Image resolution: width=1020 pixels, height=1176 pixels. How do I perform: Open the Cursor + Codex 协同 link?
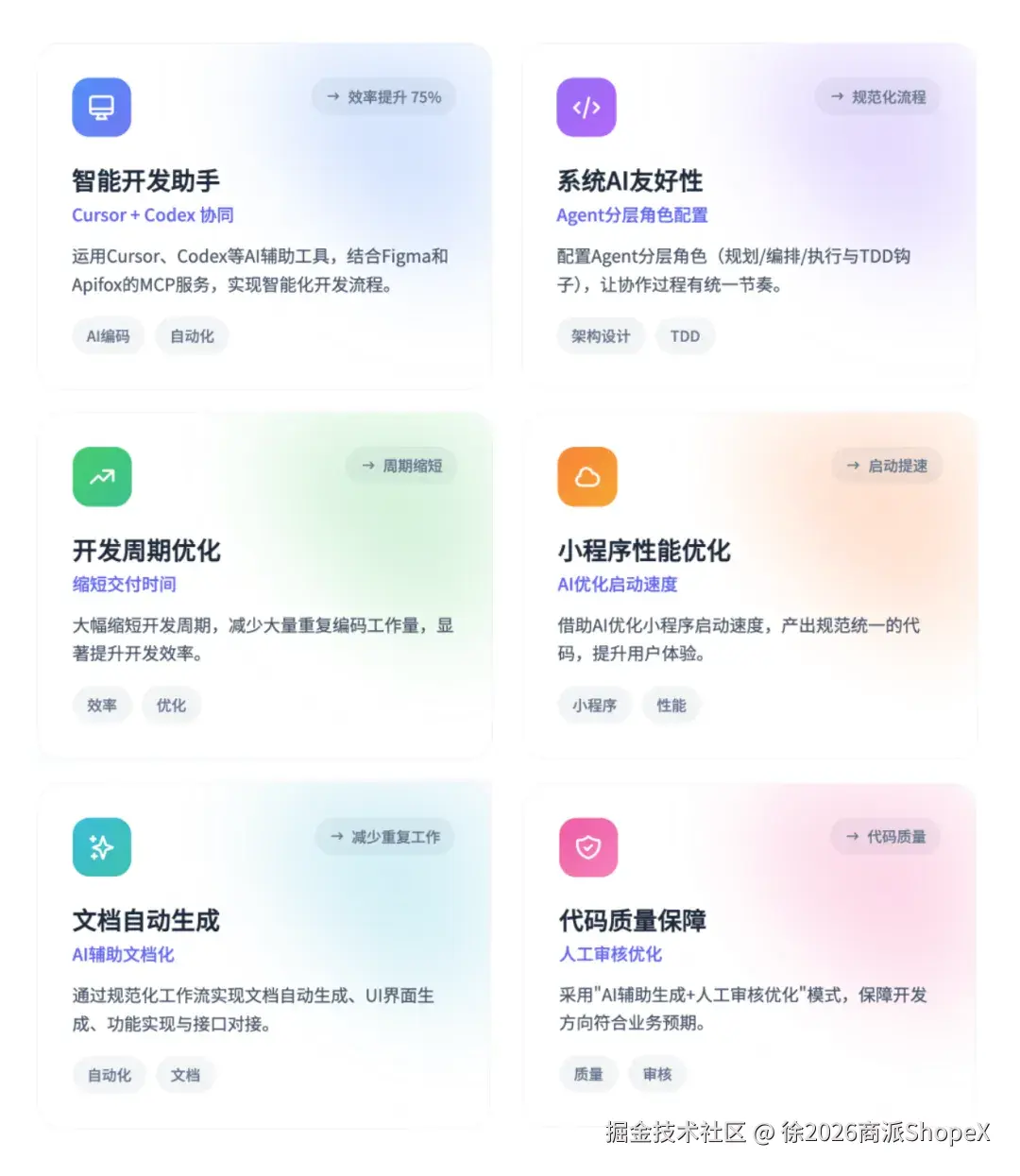point(153,215)
